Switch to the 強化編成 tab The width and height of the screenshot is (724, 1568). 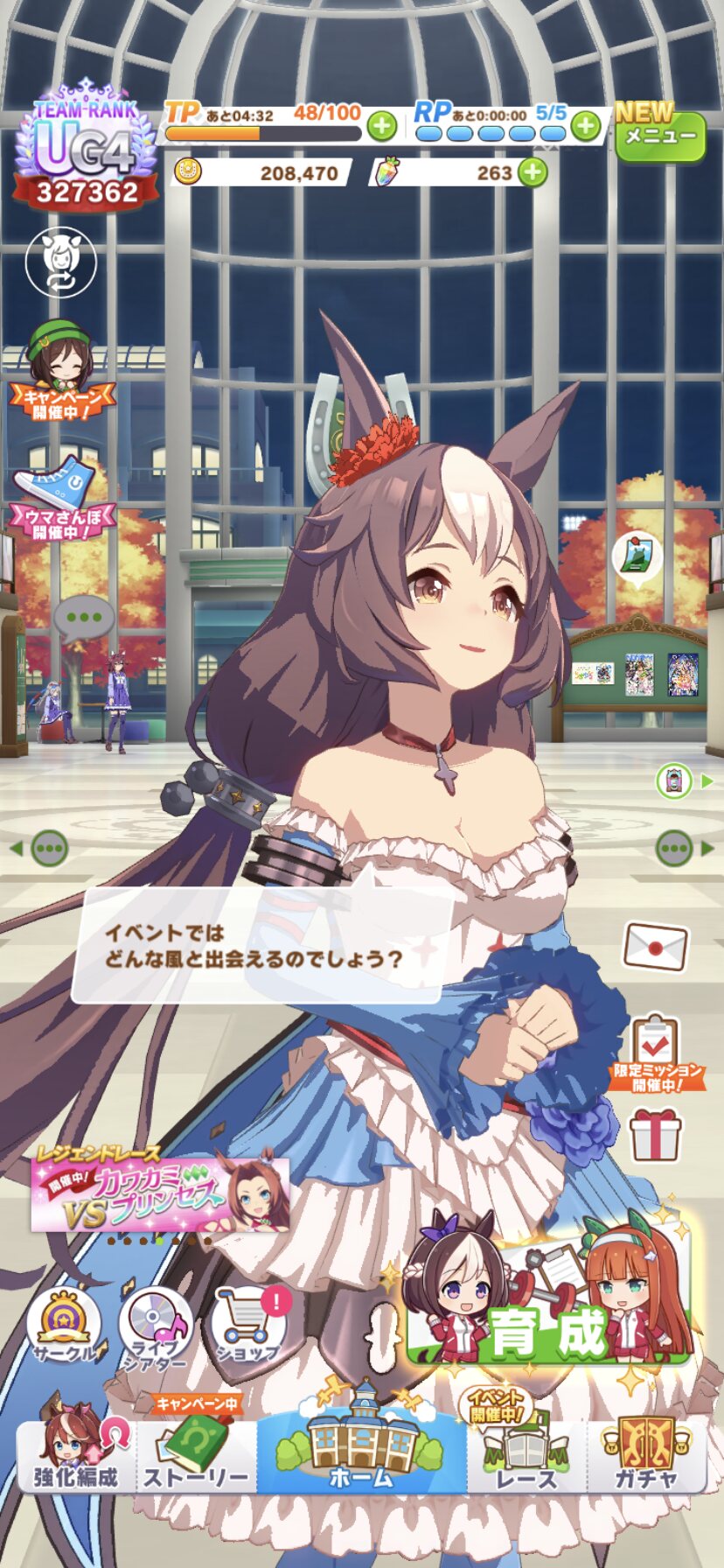76,1453
